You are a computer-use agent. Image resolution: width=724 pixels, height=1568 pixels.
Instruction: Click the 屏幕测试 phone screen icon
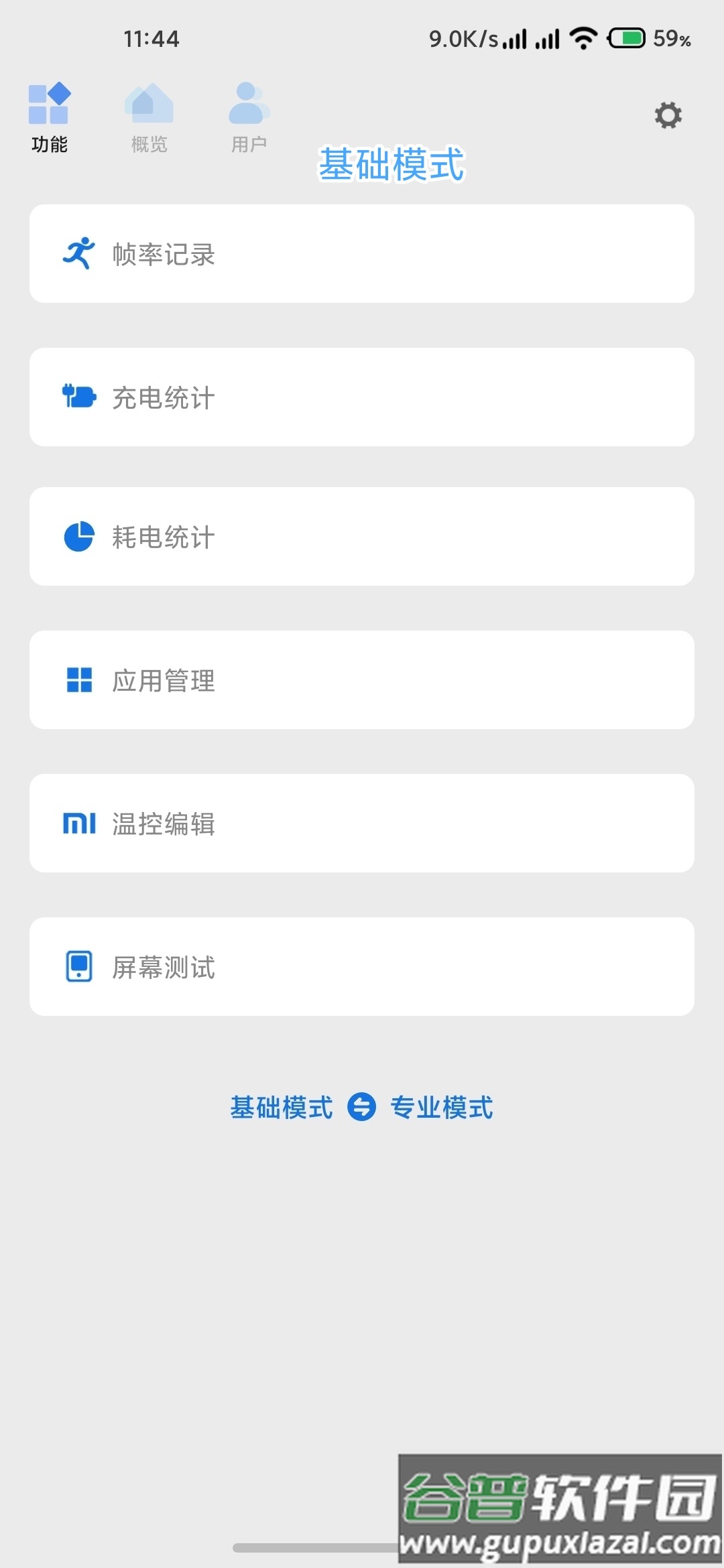tap(78, 967)
